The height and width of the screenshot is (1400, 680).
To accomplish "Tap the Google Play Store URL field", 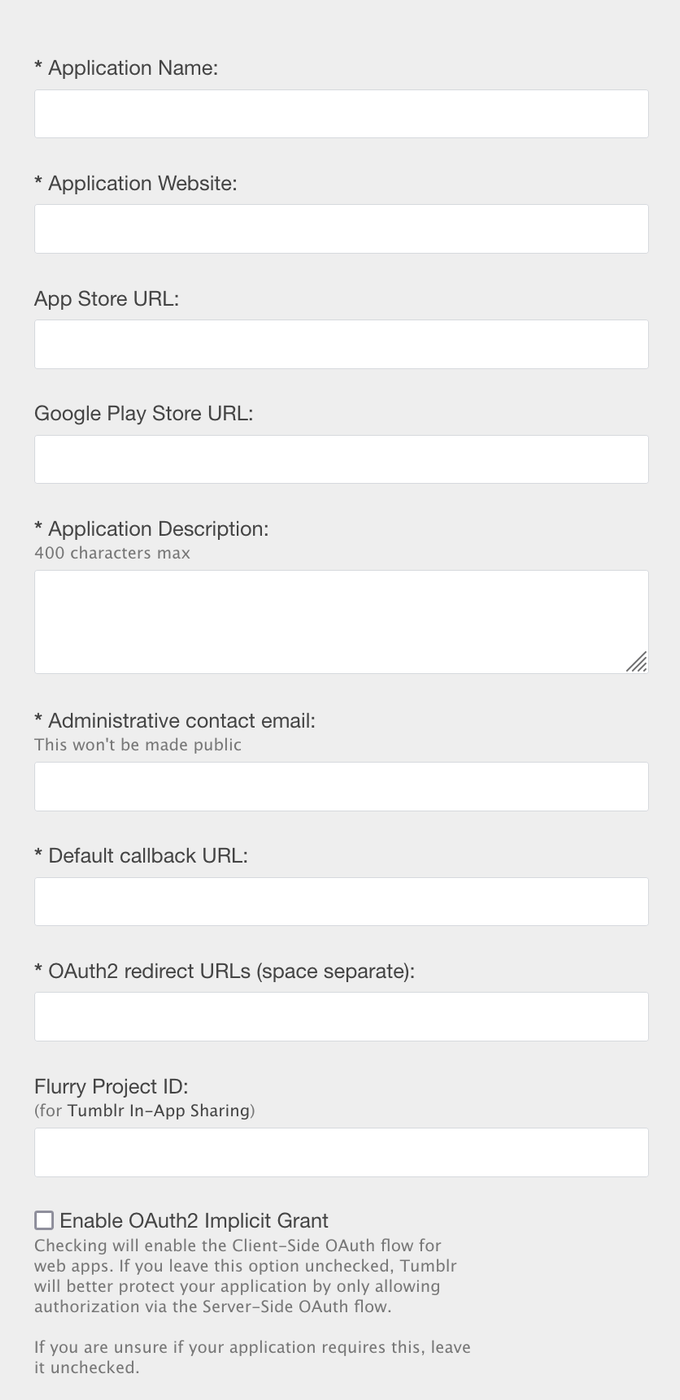I will tap(341, 459).
